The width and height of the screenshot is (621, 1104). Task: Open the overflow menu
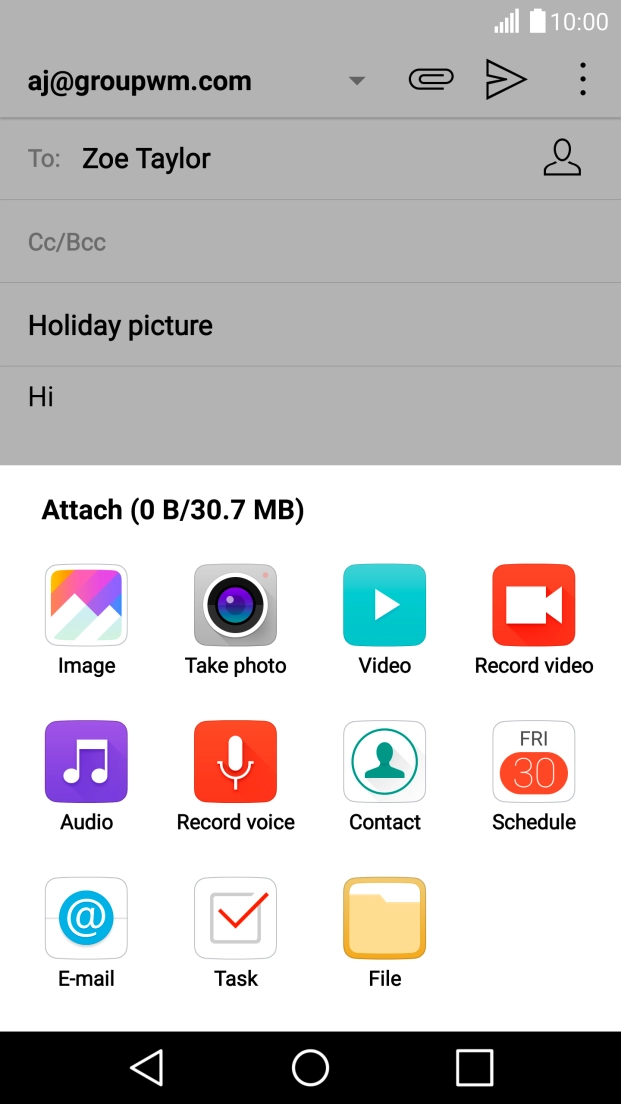pos(582,80)
